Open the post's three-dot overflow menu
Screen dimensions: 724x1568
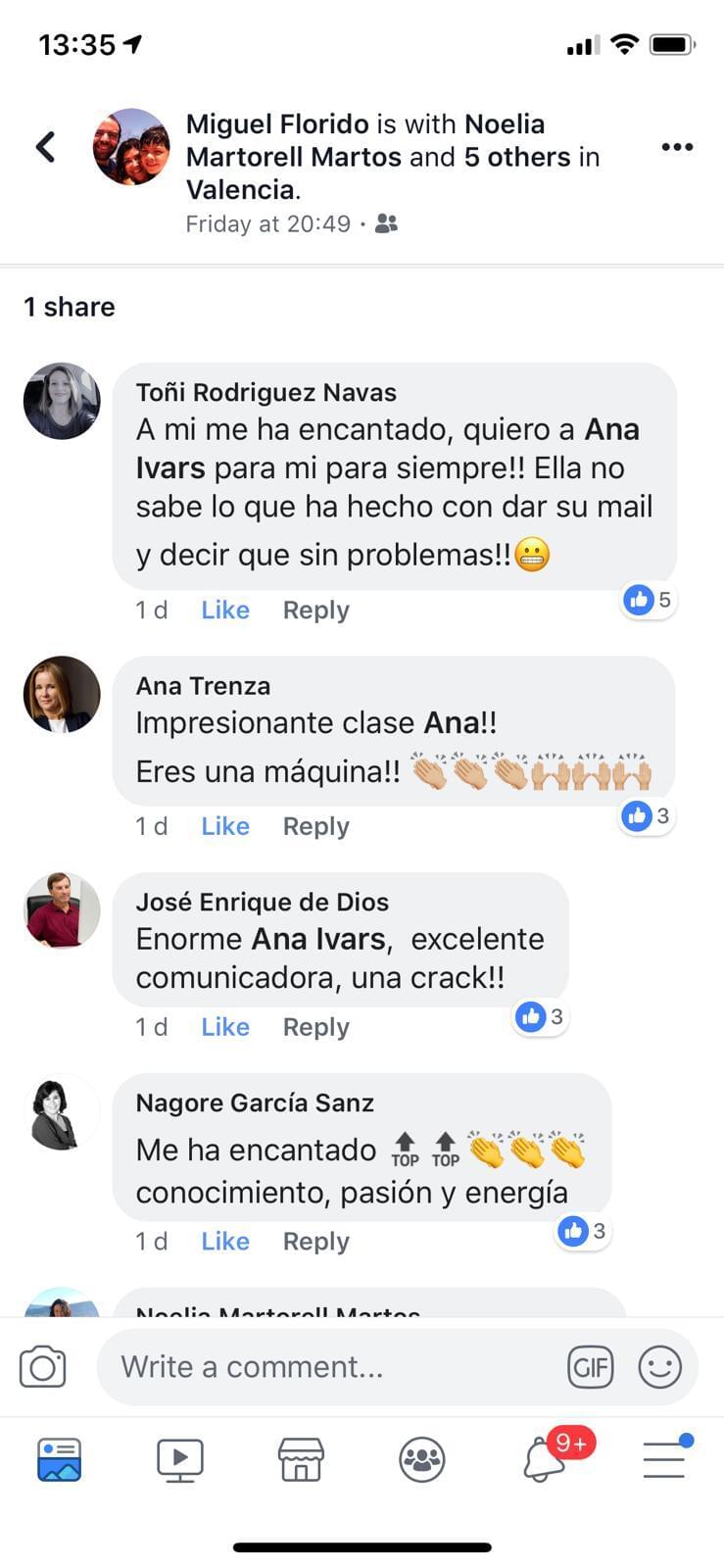[677, 147]
